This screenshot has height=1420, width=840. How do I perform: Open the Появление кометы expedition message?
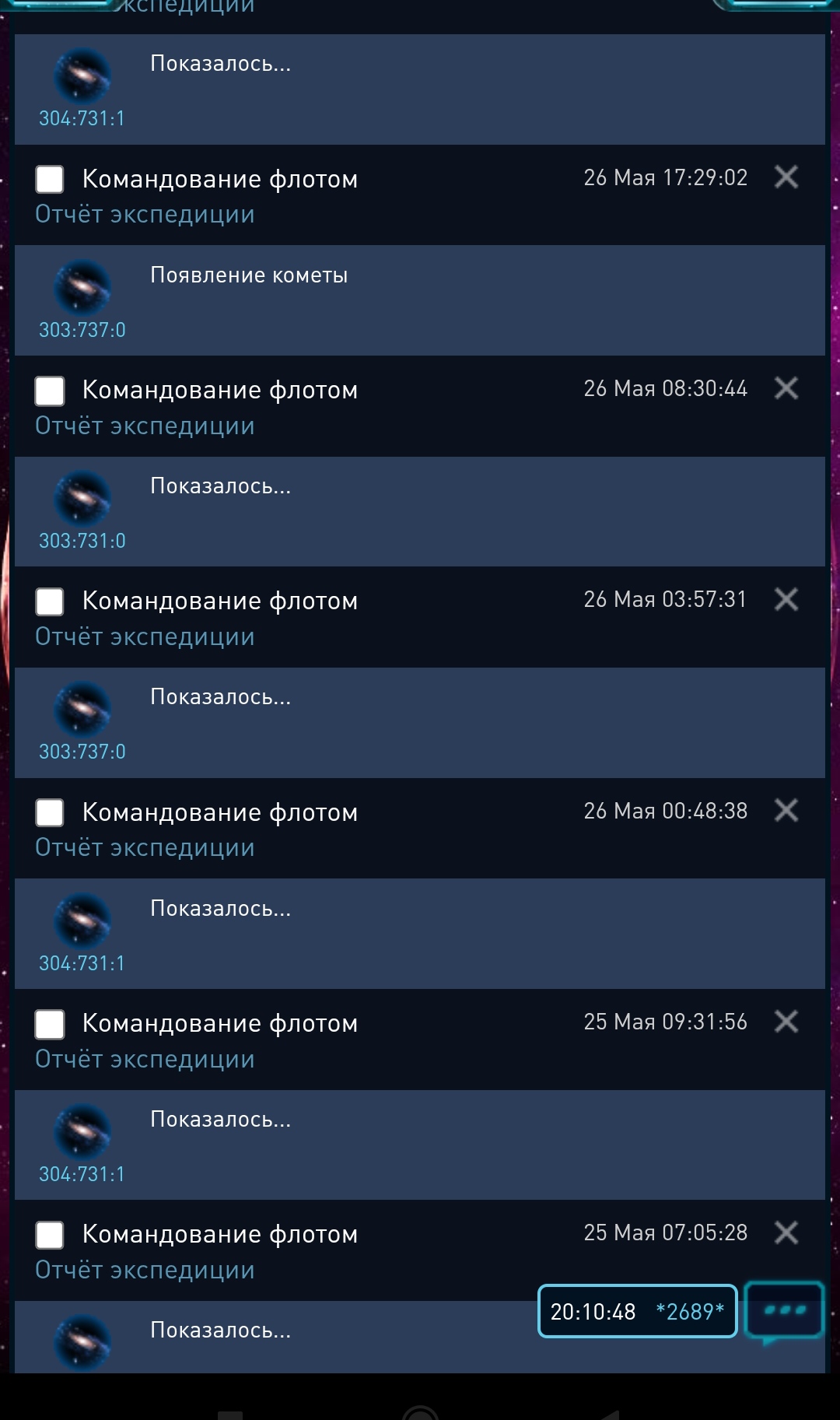[x=249, y=275]
